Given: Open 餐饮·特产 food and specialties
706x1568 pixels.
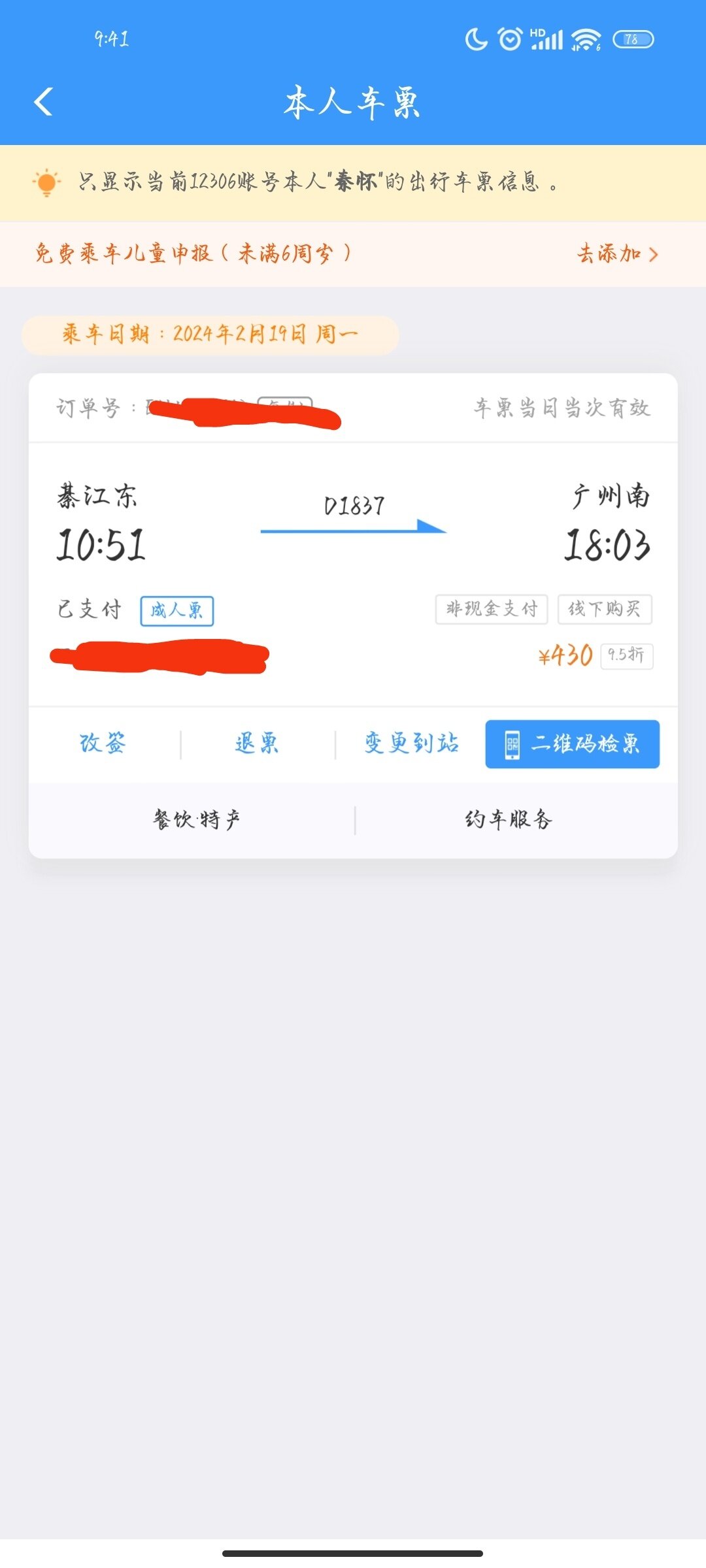Looking at the screenshot, I should [x=196, y=819].
